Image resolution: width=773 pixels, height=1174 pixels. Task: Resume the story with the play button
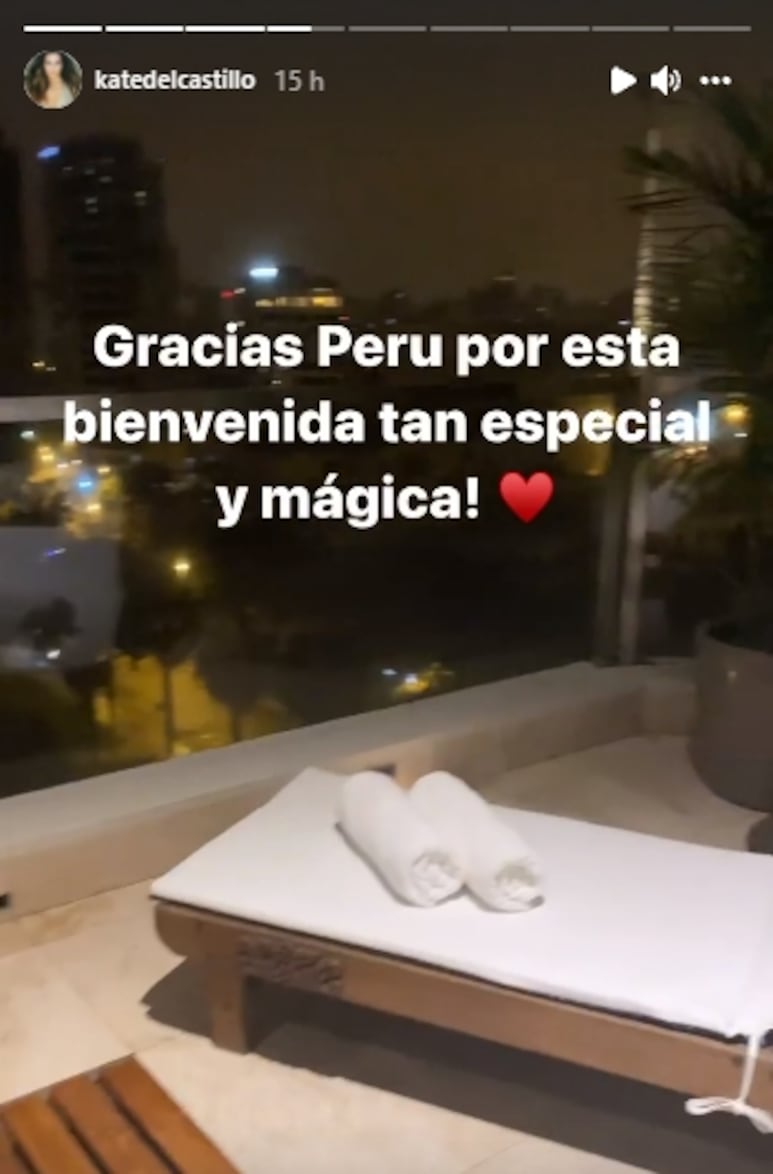pos(623,80)
